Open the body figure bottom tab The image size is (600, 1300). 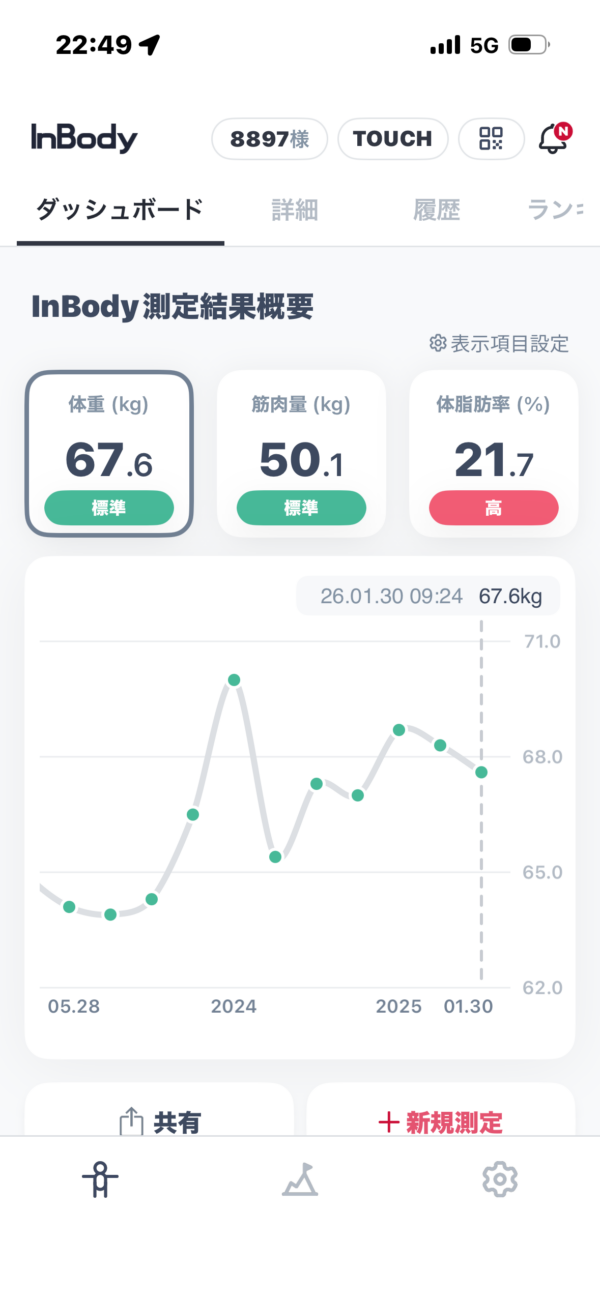click(100, 1181)
